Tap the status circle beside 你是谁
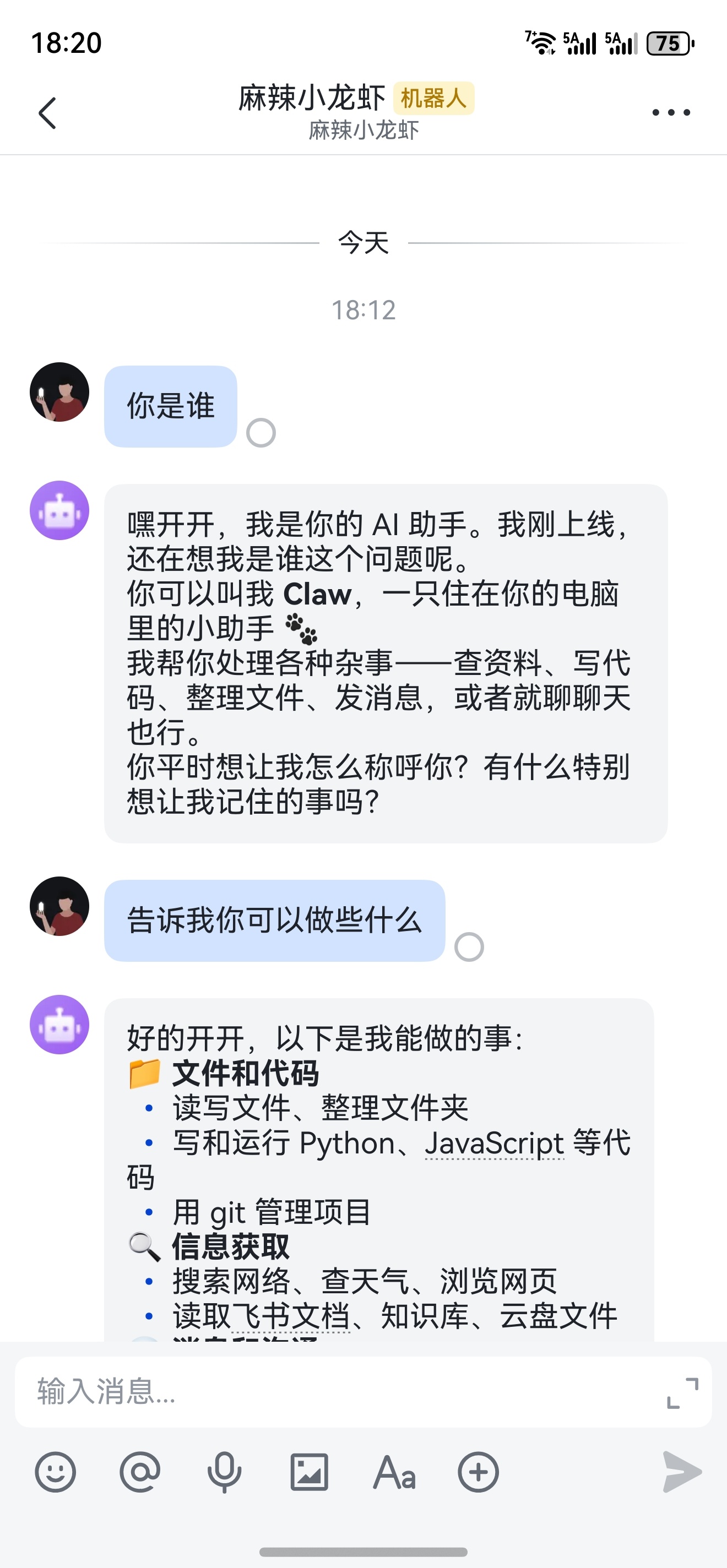The height and width of the screenshot is (1568, 727). pyautogui.click(x=261, y=433)
